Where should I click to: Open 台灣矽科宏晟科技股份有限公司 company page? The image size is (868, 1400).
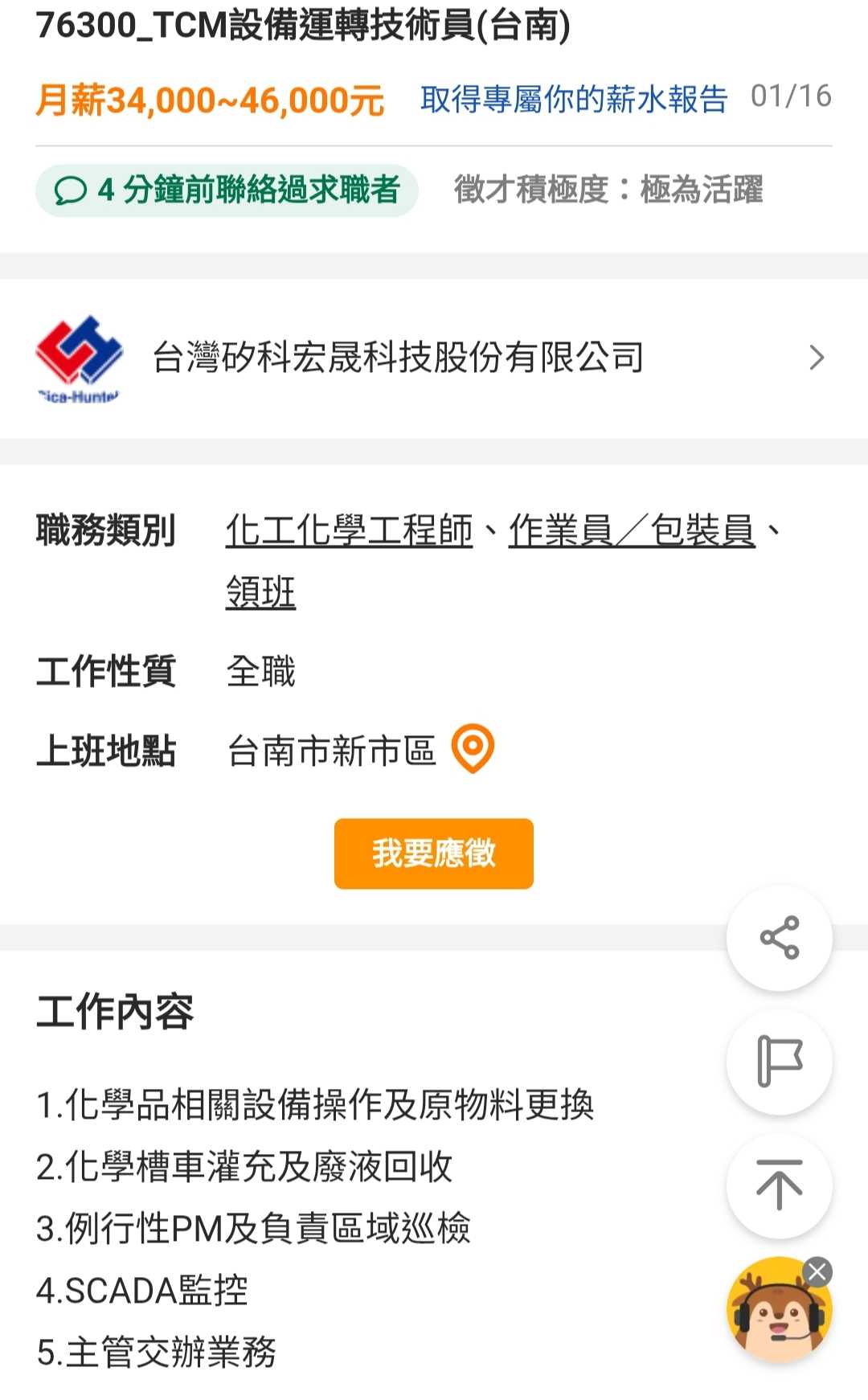[398, 356]
